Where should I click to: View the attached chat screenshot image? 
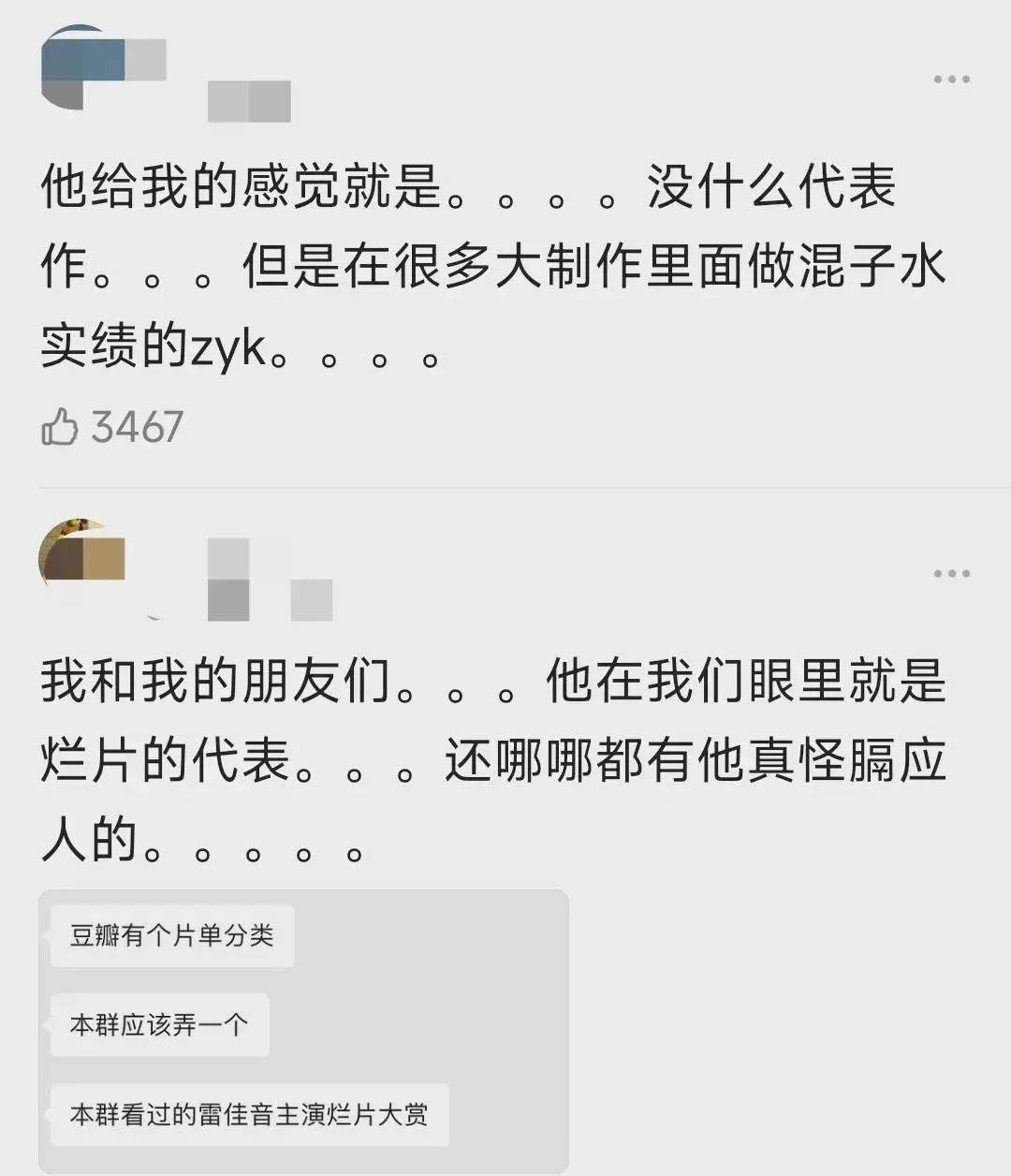[x=303, y=1030]
